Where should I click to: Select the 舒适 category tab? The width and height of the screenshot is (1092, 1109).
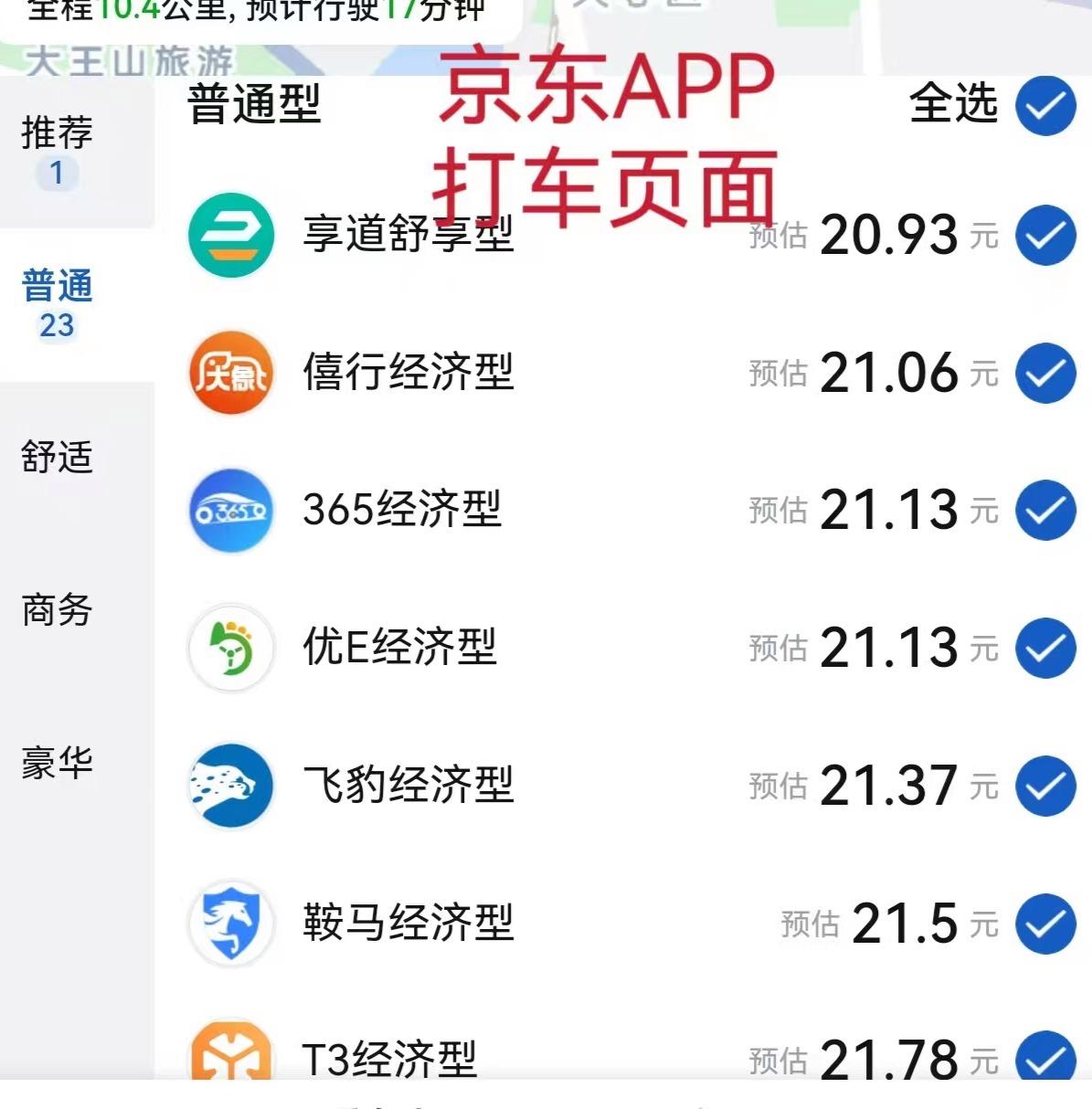click(58, 457)
